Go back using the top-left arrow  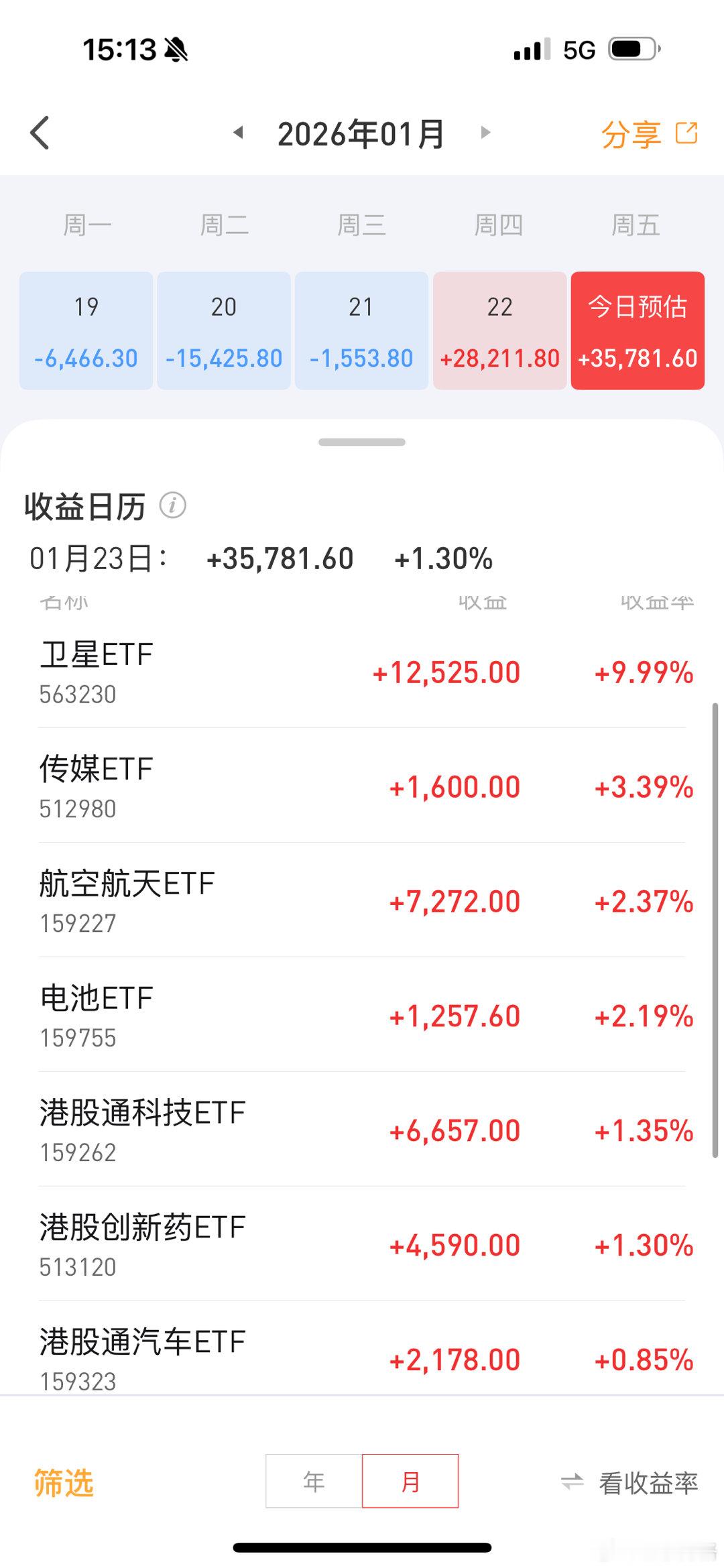tap(40, 133)
